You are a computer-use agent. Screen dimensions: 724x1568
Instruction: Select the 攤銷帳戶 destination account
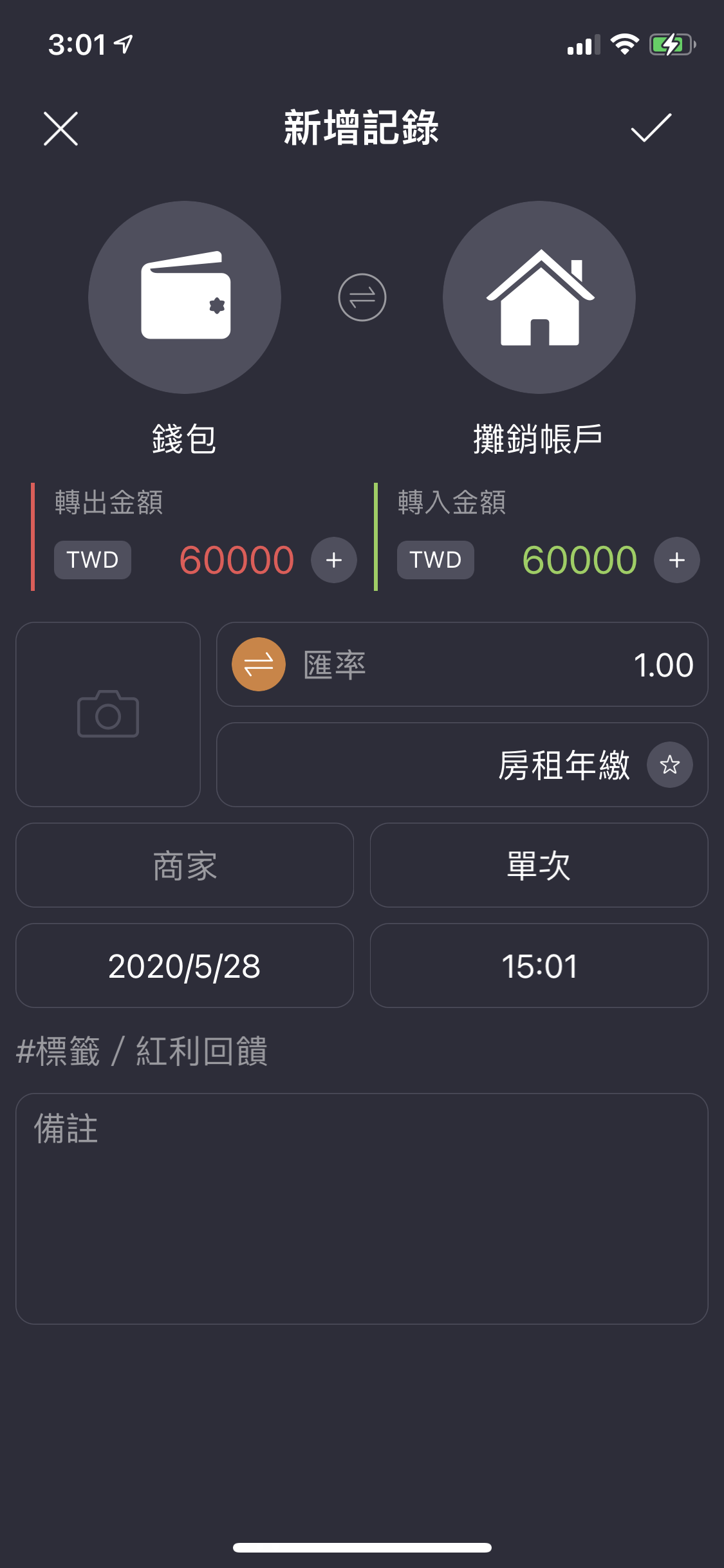coord(539,297)
